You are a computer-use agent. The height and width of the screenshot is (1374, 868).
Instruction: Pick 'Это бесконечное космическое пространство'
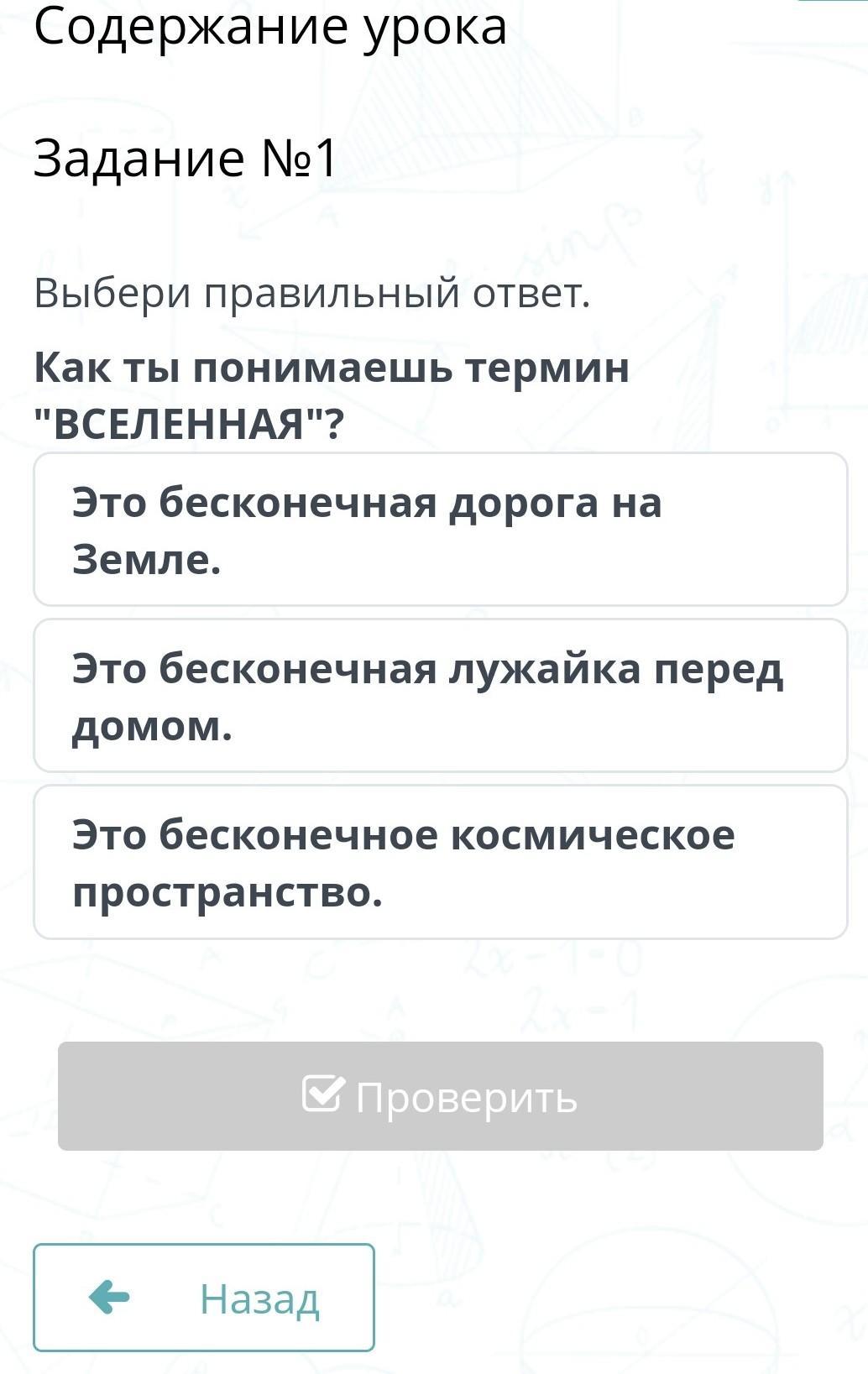pyautogui.click(x=440, y=862)
